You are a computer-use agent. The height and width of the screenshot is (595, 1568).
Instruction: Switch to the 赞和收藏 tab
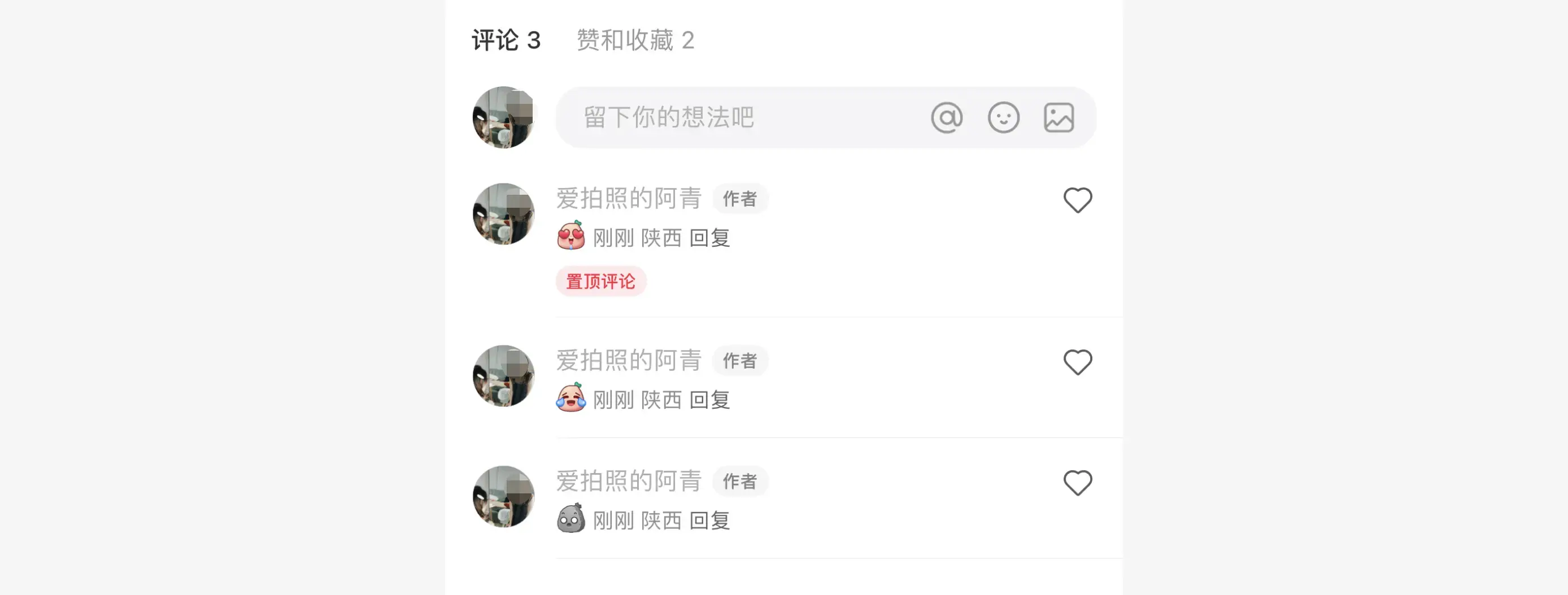[x=635, y=40]
